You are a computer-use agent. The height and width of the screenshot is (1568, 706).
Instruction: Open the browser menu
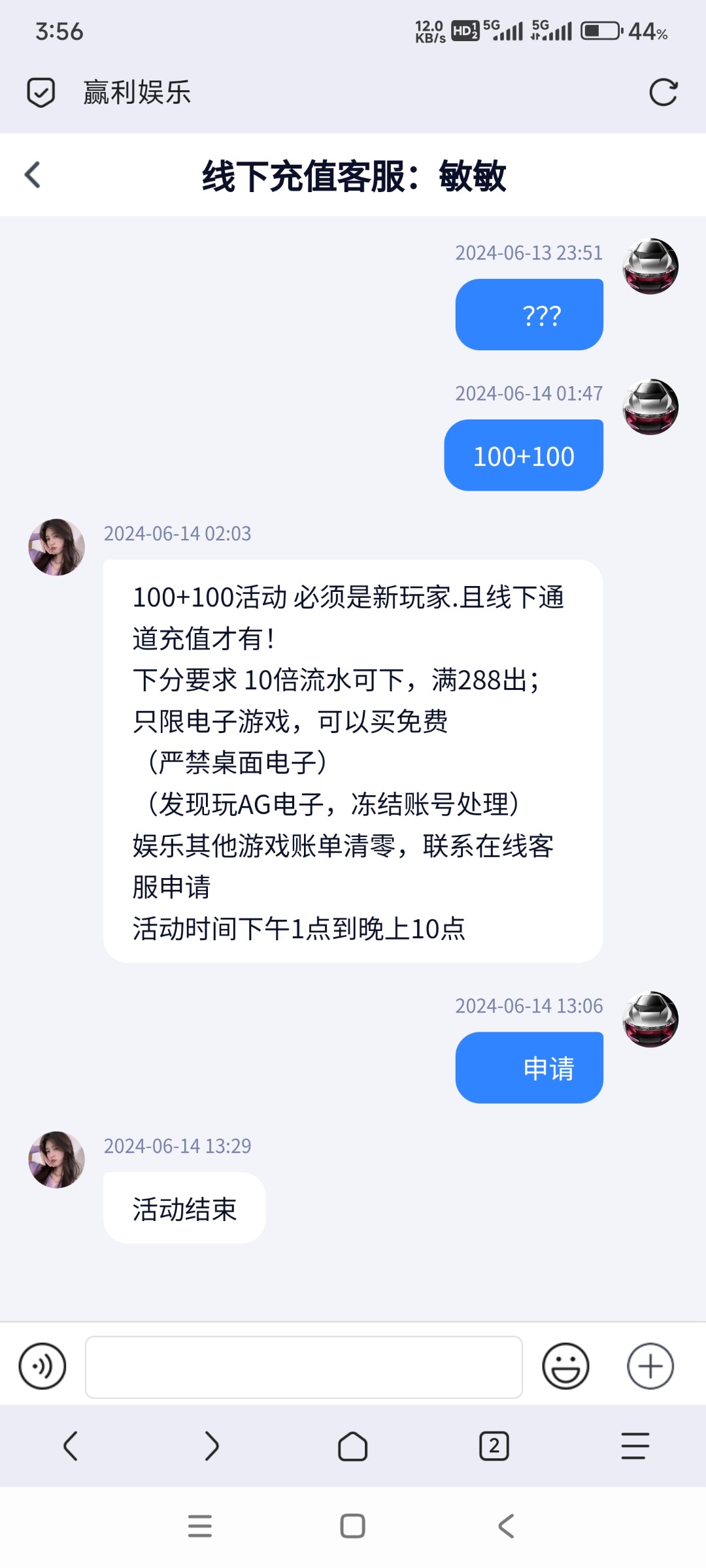tap(635, 1446)
